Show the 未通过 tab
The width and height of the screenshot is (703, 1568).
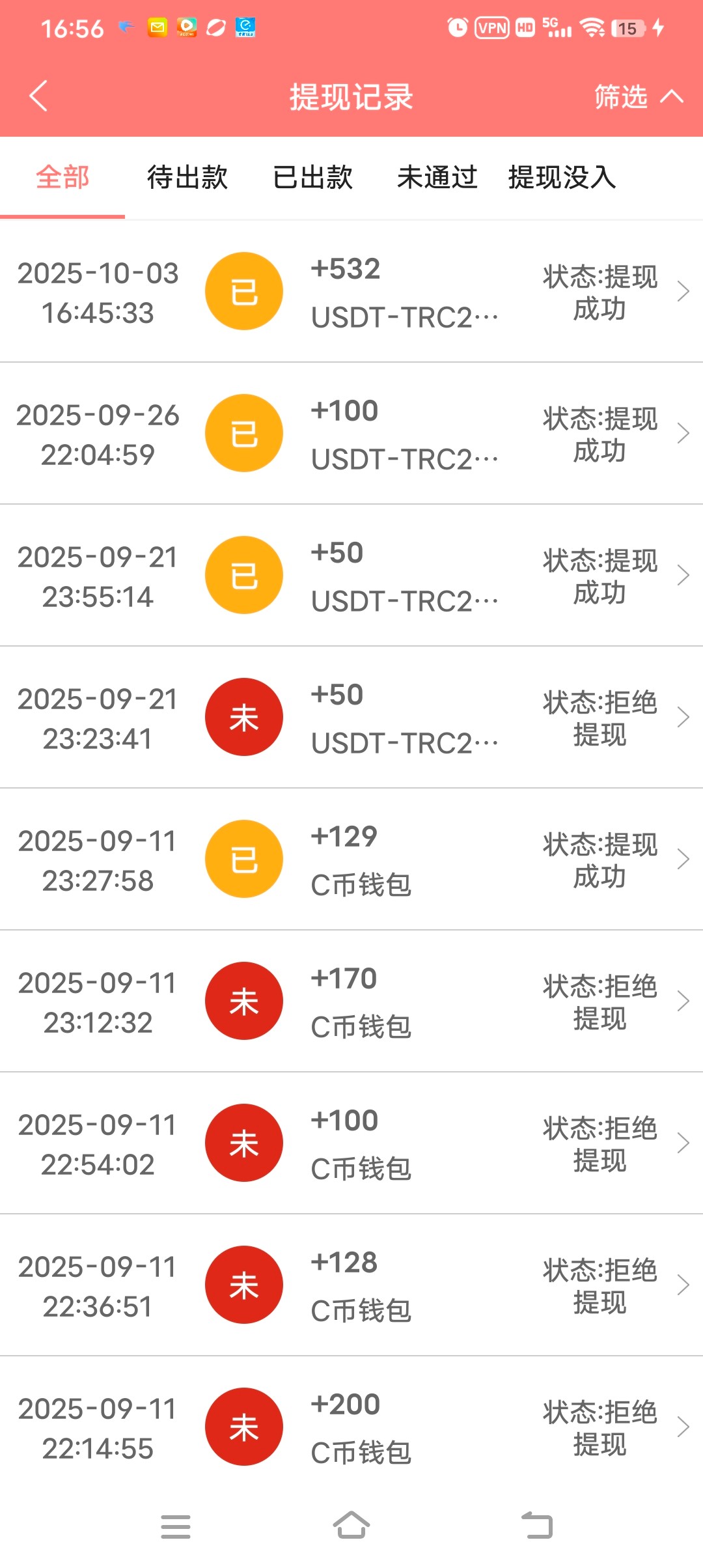pyautogui.click(x=437, y=177)
